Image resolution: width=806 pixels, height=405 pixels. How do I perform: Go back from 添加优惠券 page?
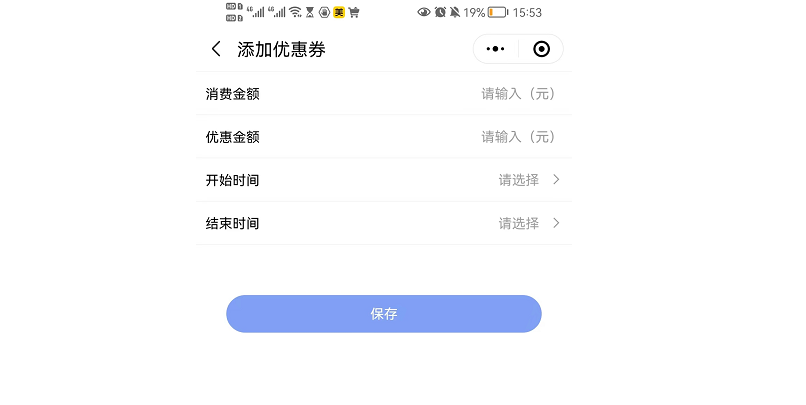[216, 49]
